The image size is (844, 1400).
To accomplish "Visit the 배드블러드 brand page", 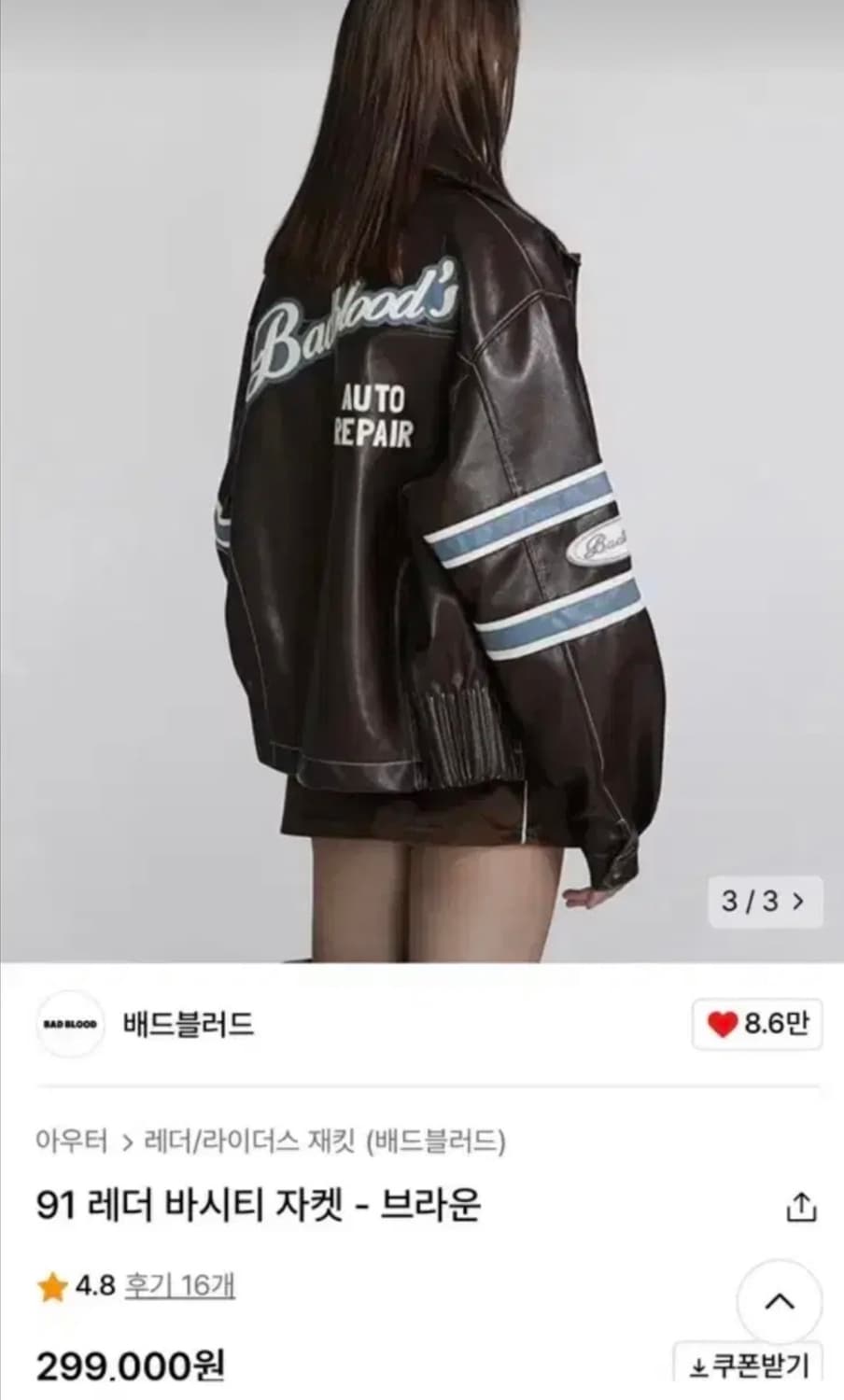I will pyautogui.click(x=189, y=1024).
